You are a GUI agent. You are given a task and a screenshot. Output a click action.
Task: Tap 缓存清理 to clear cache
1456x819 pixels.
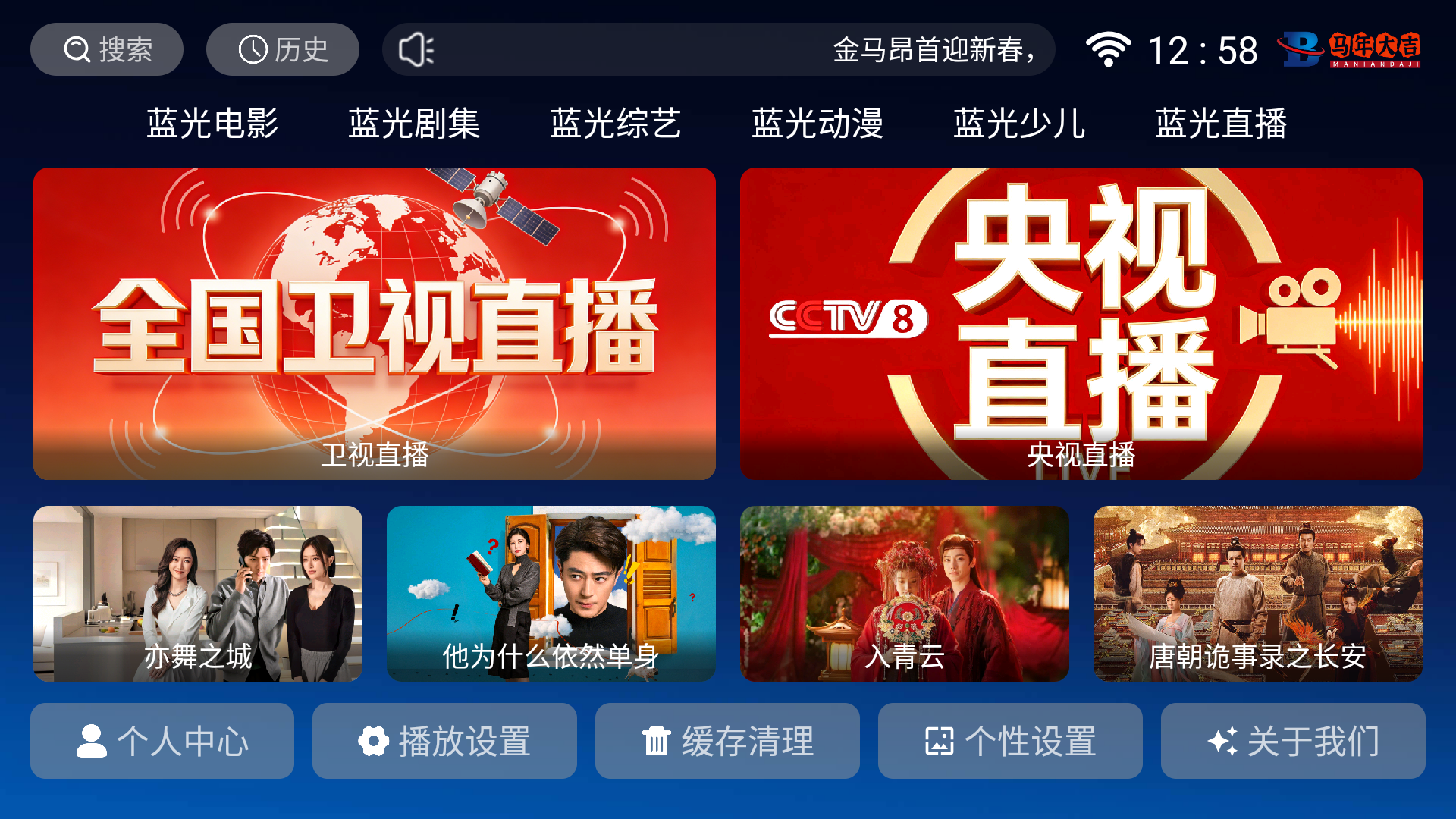[727, 741]
